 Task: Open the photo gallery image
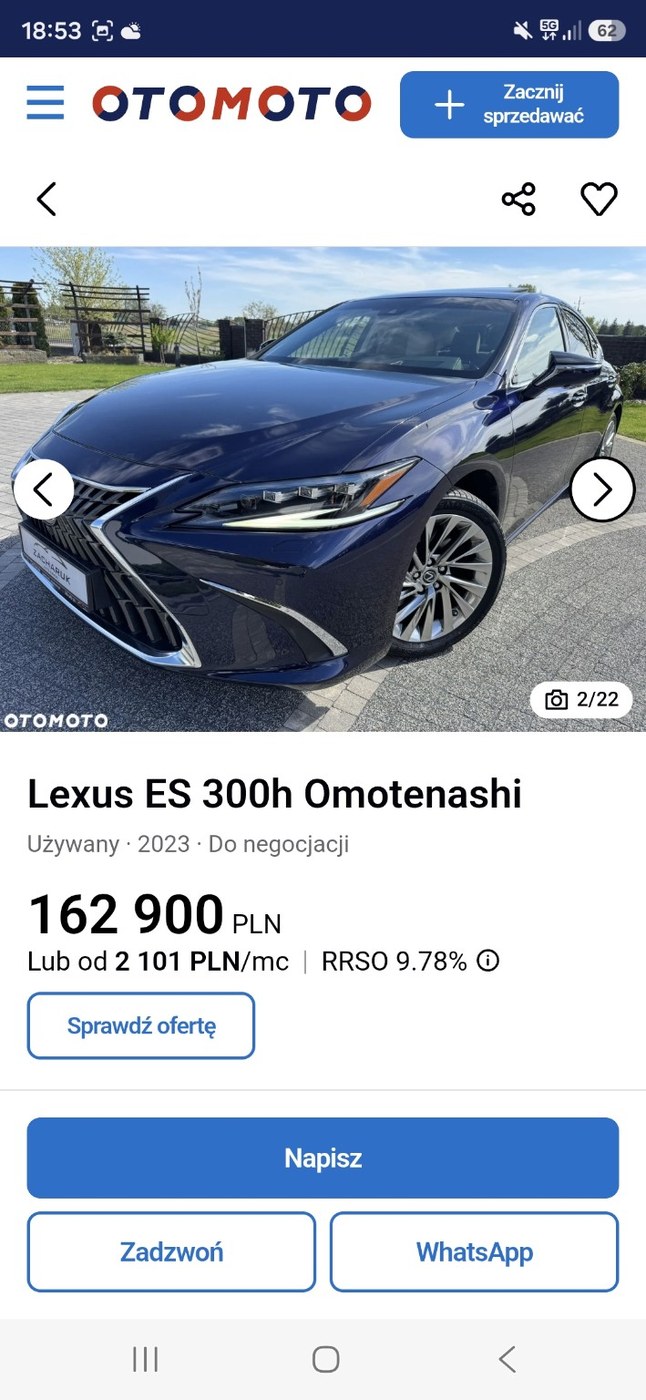[x=323, y=489]
